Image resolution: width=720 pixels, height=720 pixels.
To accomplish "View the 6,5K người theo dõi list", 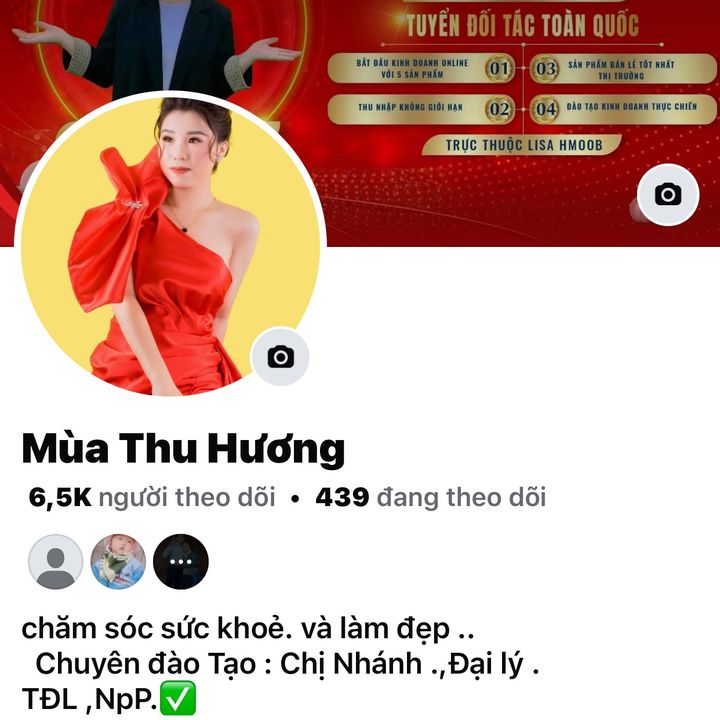I will click(152, 497).
